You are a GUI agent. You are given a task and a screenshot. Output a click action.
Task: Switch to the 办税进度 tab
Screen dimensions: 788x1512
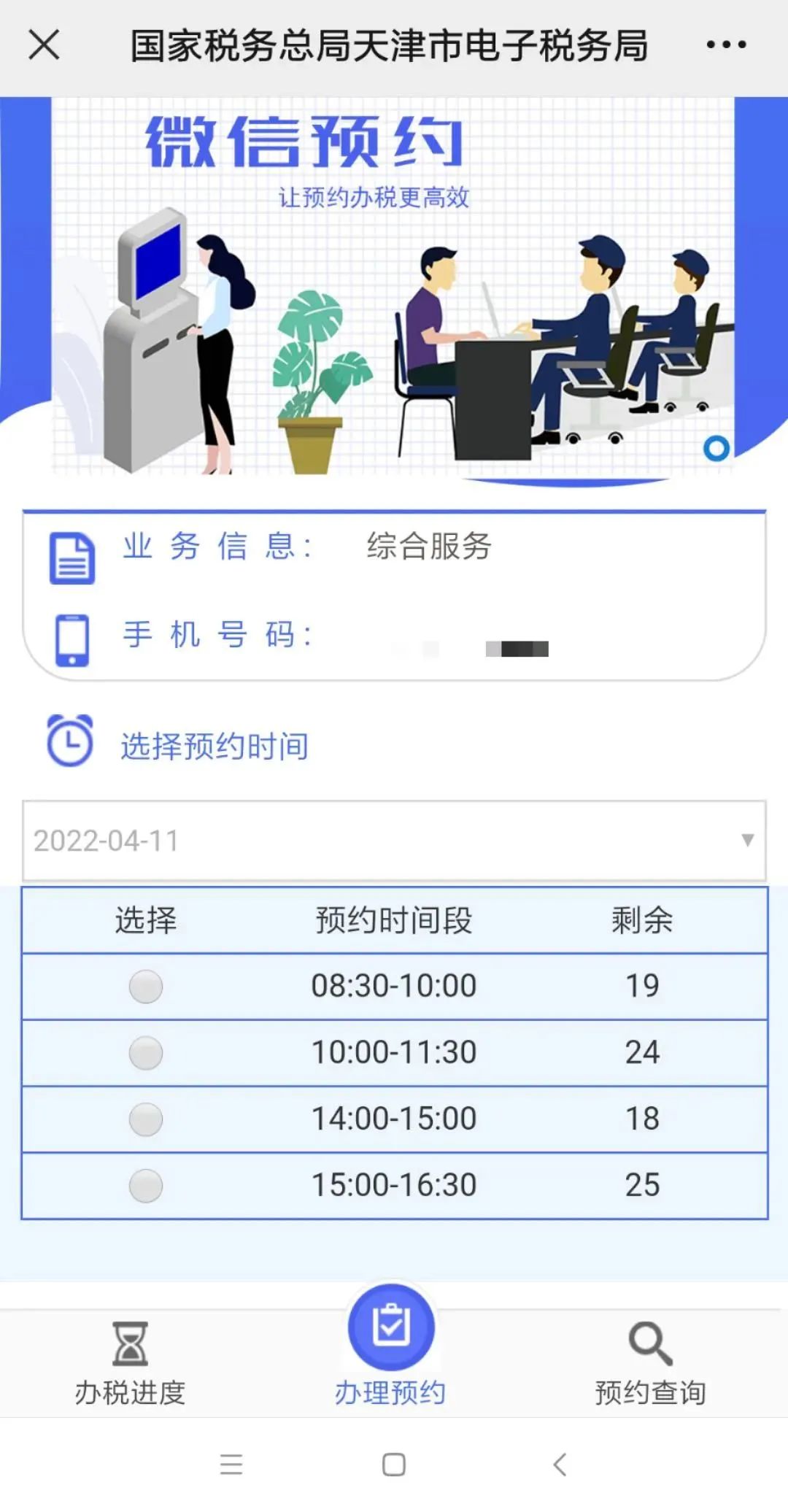pyautogui.click(x=131, y=1363)
